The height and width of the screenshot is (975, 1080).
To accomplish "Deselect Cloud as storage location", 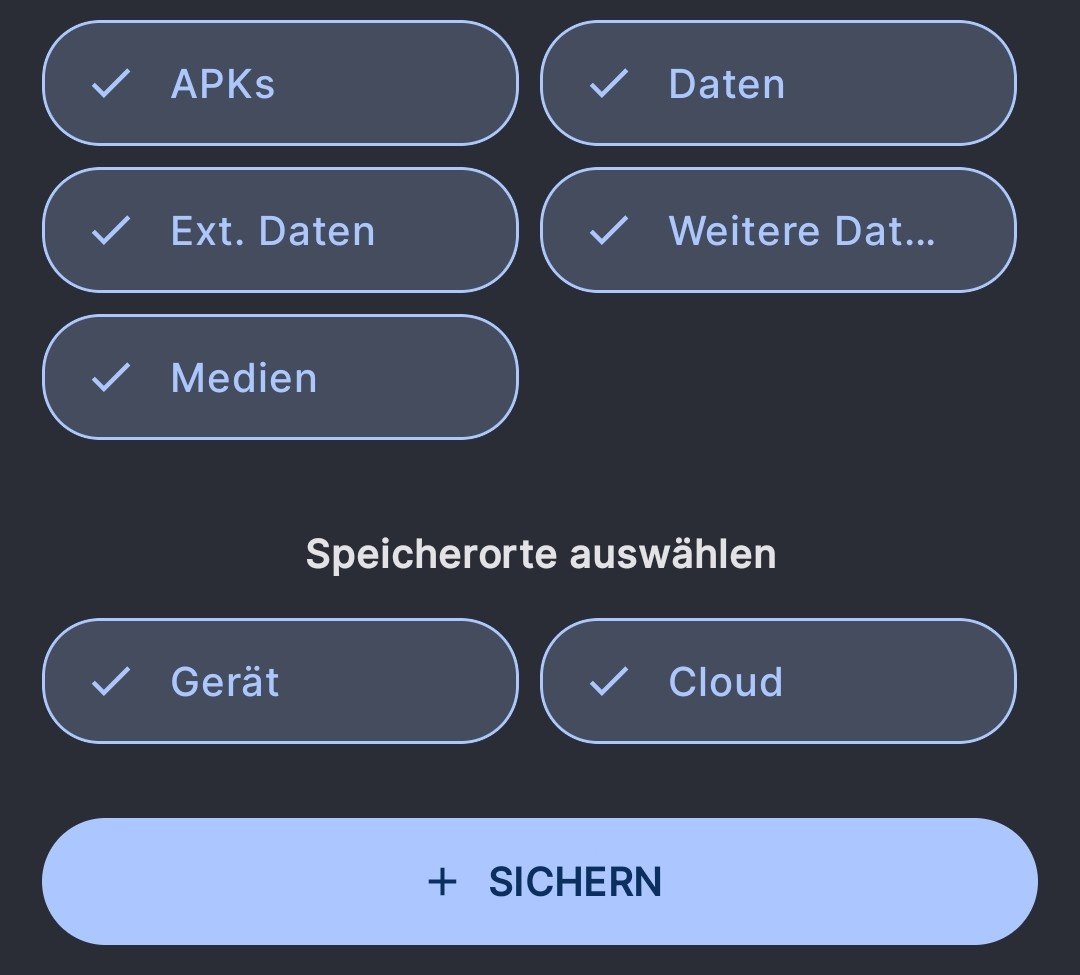I will click(778, 681).
